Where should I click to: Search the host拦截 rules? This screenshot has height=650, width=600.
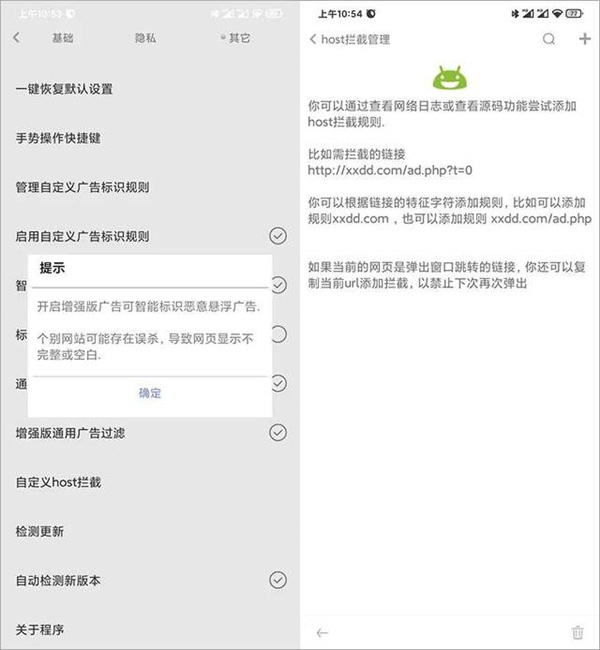pos(548,39)
